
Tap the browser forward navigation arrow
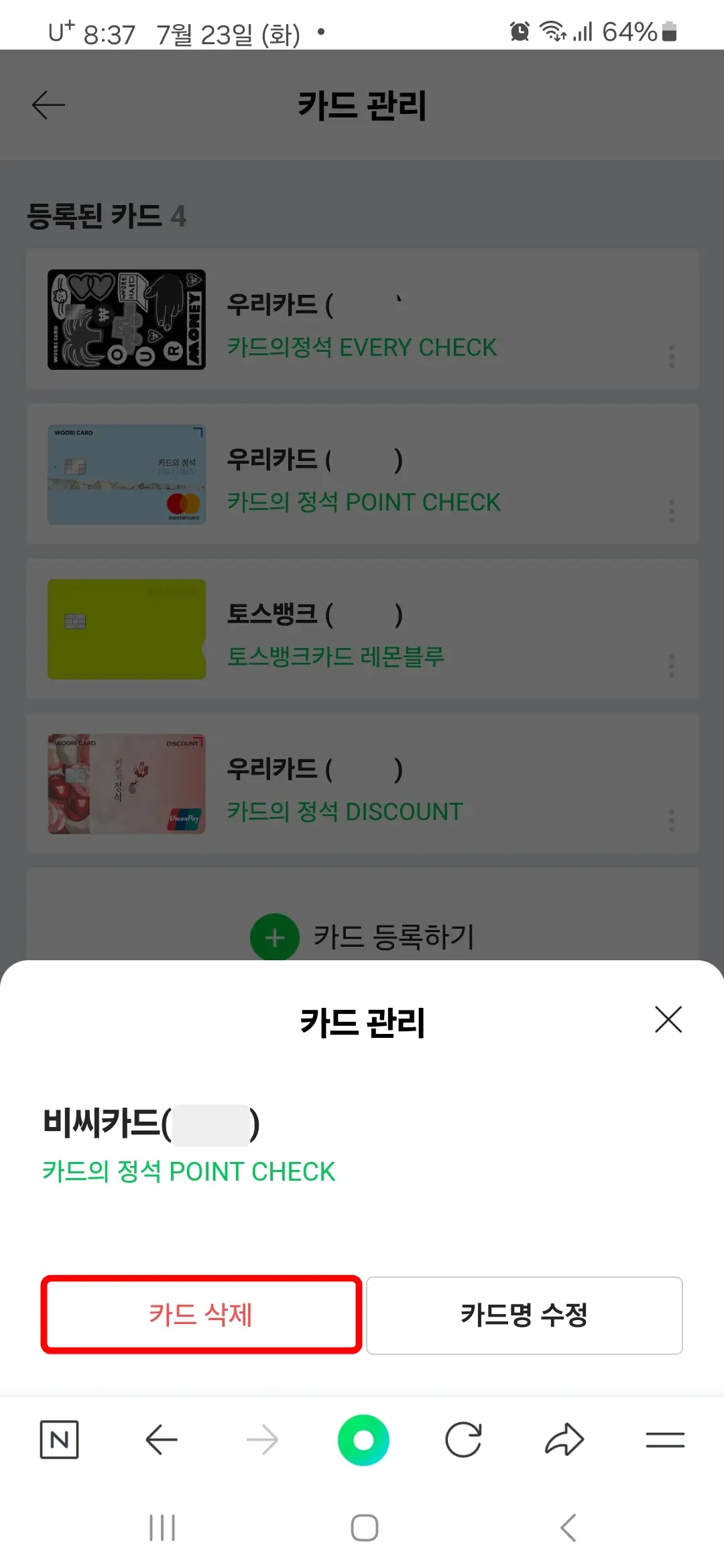pyautogui.click(x=263, y=1438)
